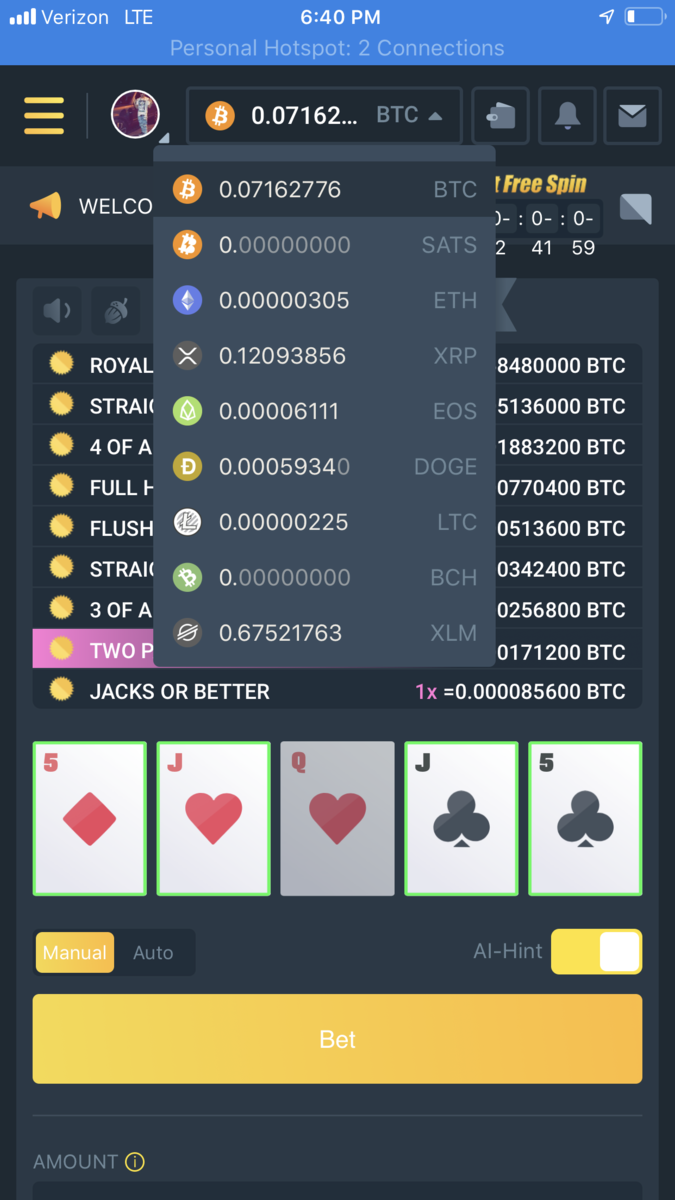Open the wallet icon
This screenshot has width=675, height=1200.
500,116
